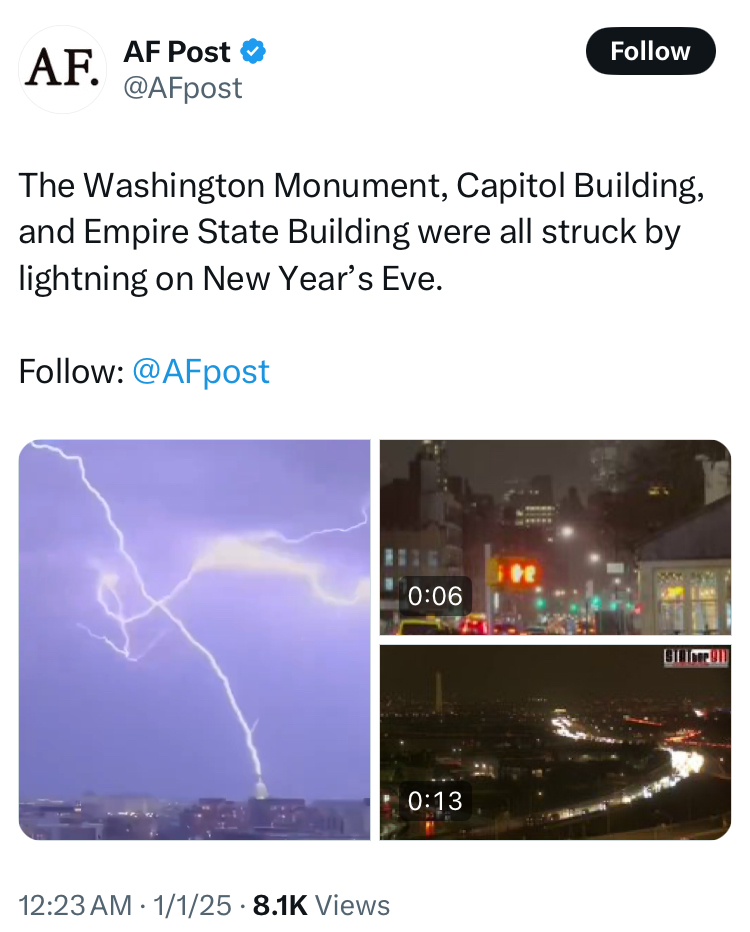Play the 0:06 city street video

pos(555,537)
